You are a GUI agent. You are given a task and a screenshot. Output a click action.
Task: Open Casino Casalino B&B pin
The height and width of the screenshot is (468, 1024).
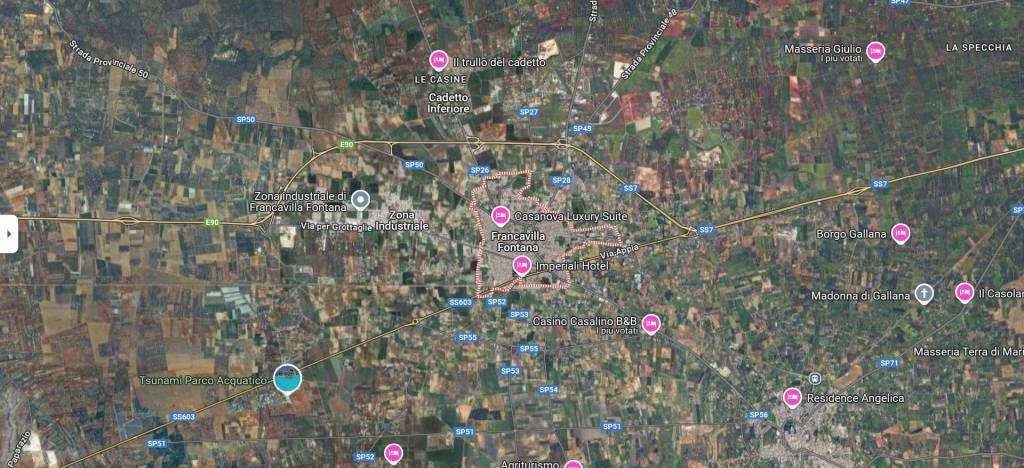click(x=651, y=323)
